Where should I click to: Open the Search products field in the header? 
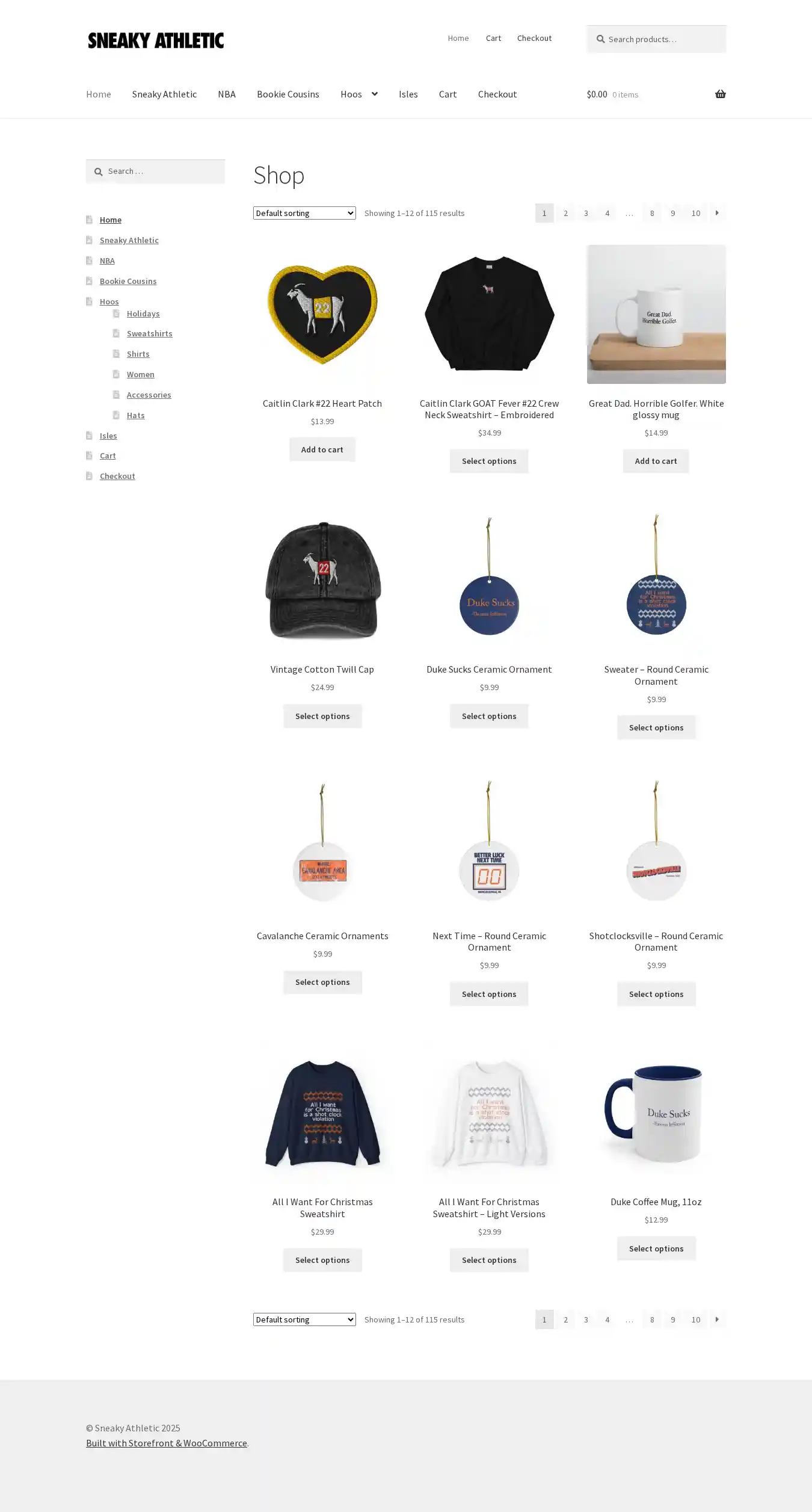[662, 39]
